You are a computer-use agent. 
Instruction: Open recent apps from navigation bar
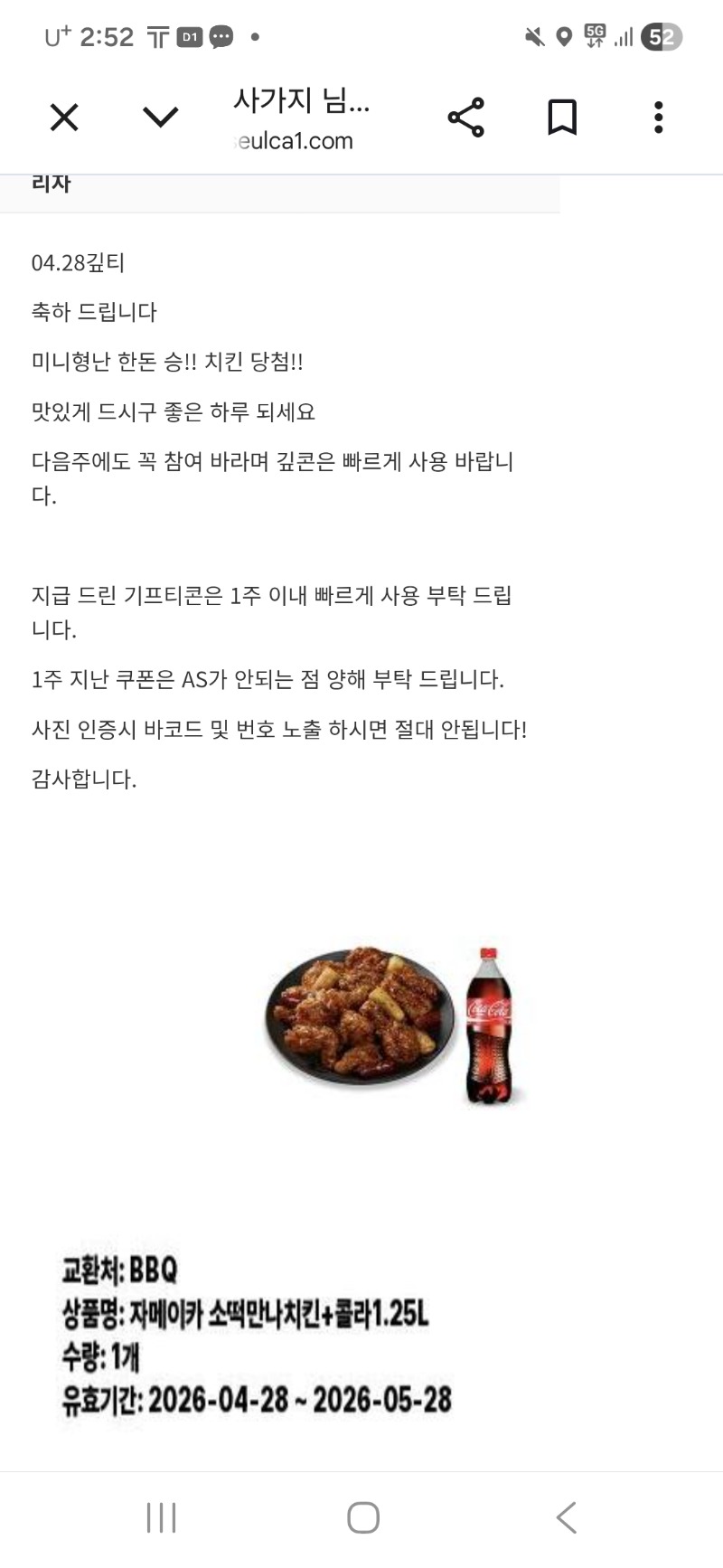point(162,1517)
